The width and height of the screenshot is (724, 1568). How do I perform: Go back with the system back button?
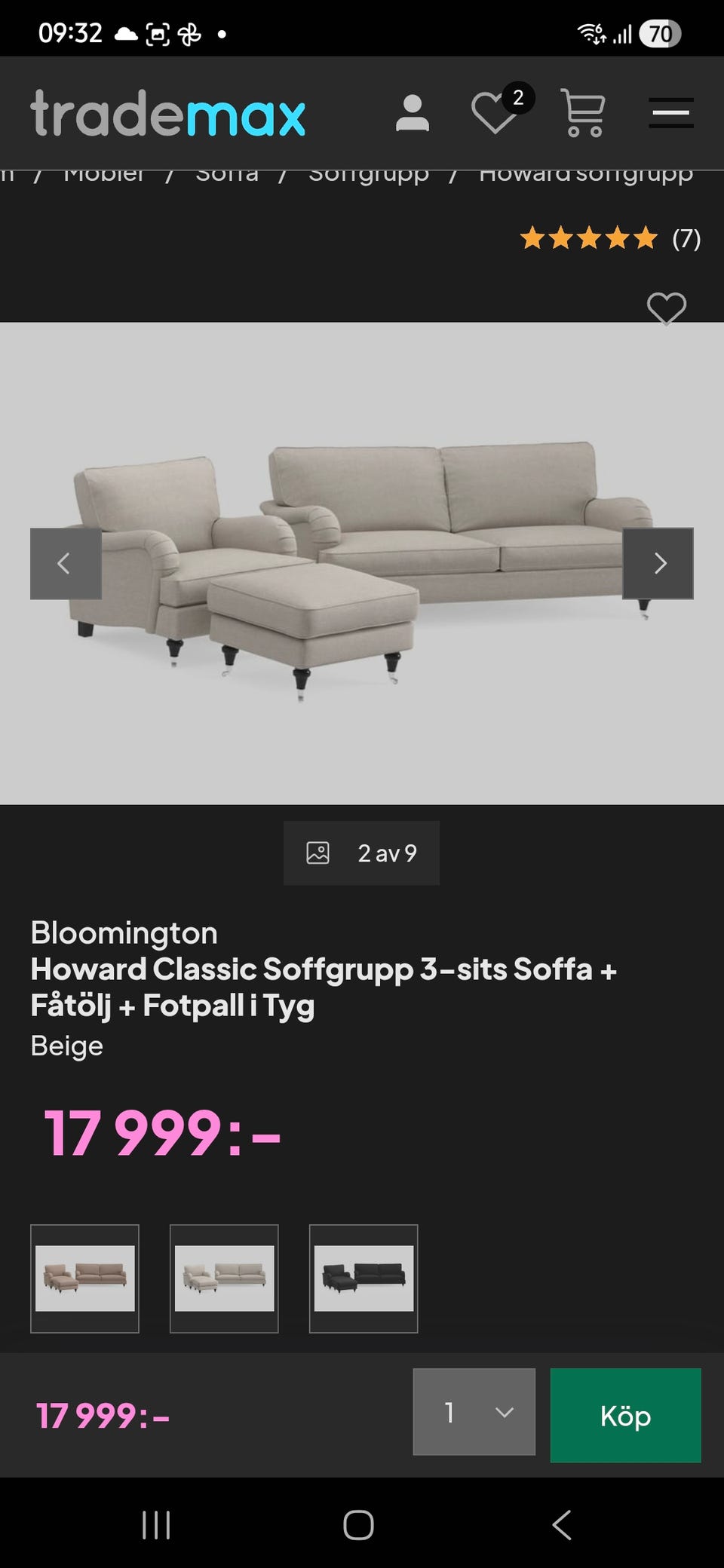pyautogui.click(x=561, y=1525)
